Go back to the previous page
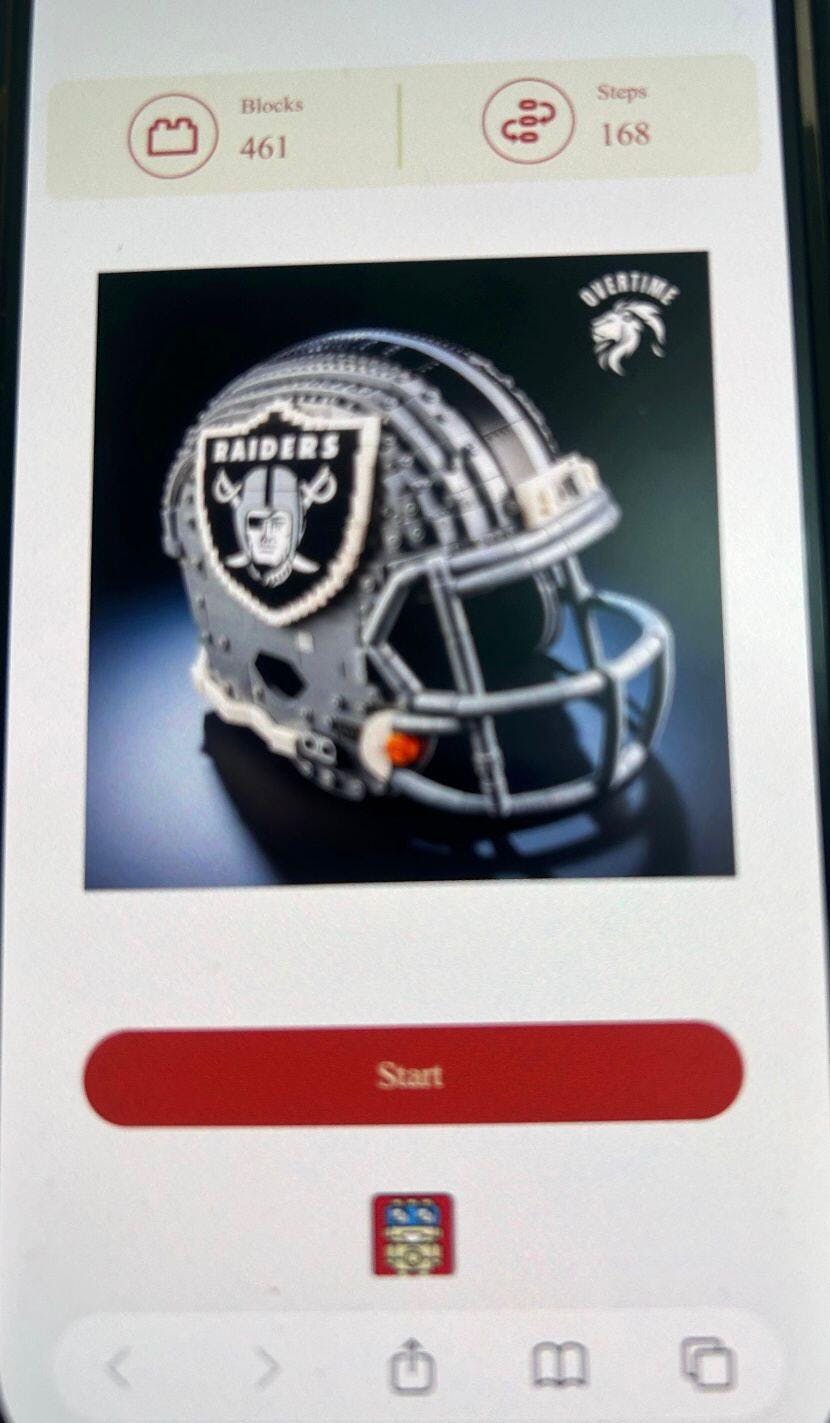The height and width of the screenshot is (1423, 830). 119,1367
